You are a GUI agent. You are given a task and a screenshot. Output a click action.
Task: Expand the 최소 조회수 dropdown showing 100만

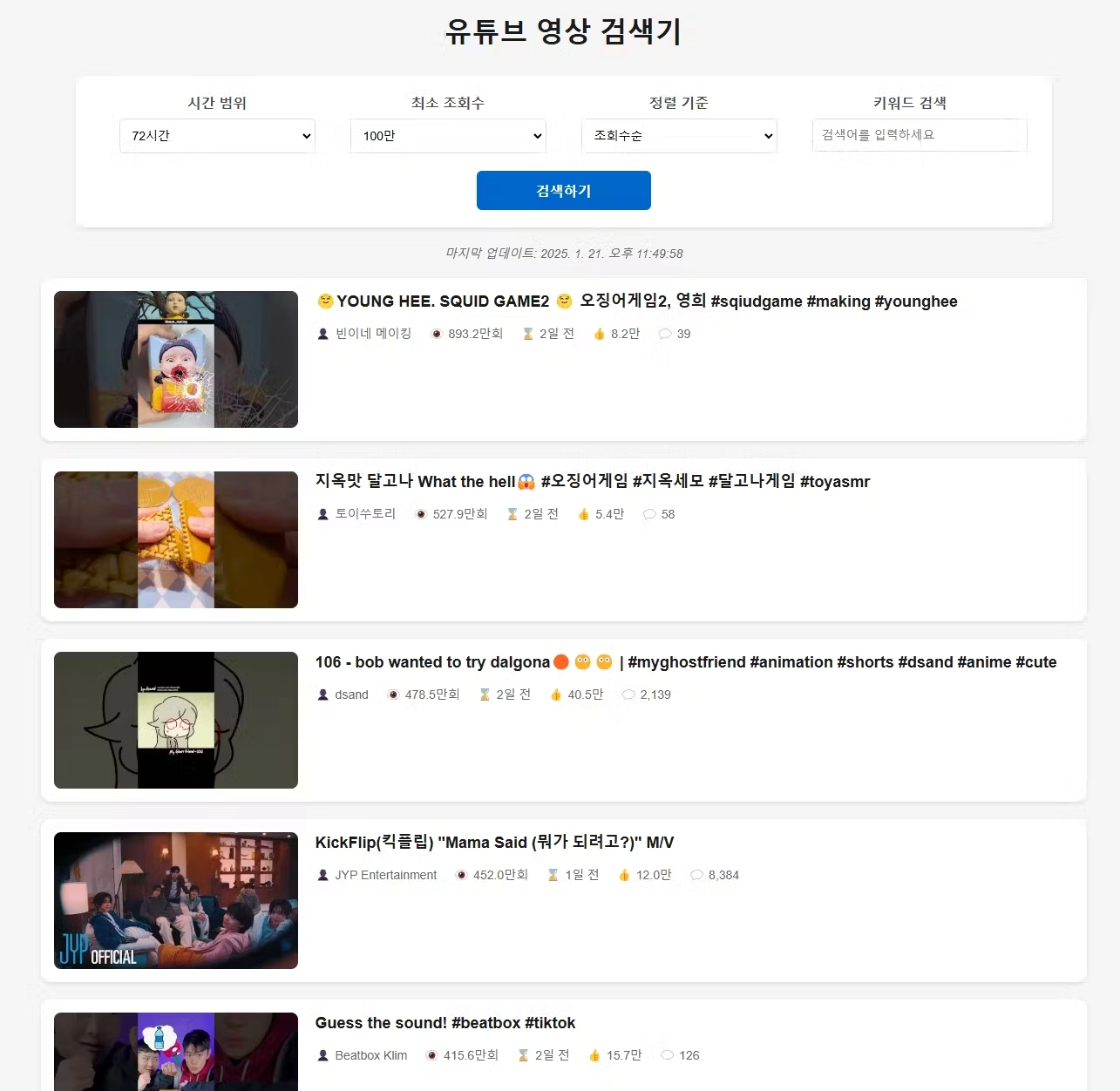coord(448,136)
